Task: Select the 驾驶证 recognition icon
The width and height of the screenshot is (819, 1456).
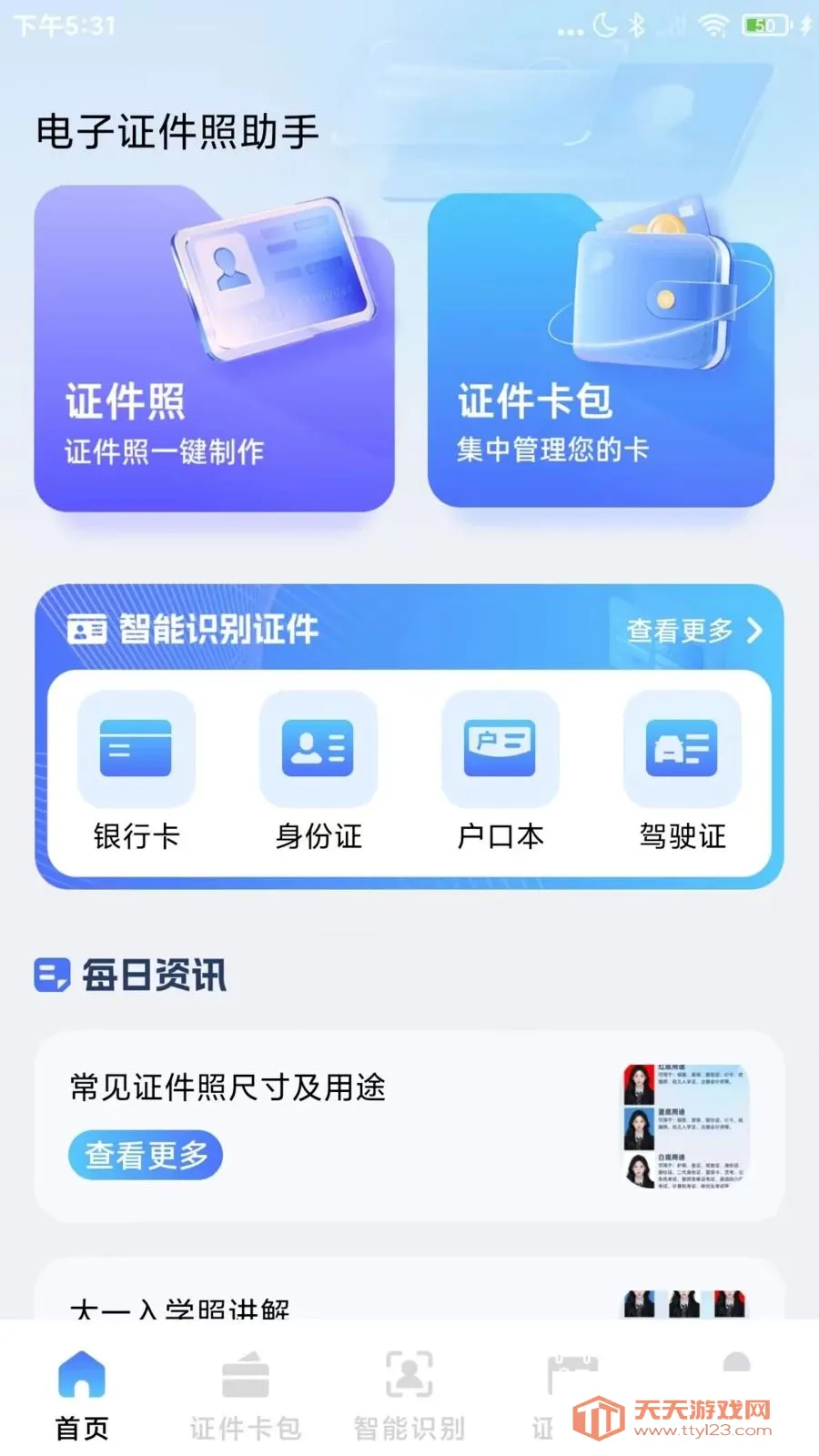Action: click(x=682, y=748)
